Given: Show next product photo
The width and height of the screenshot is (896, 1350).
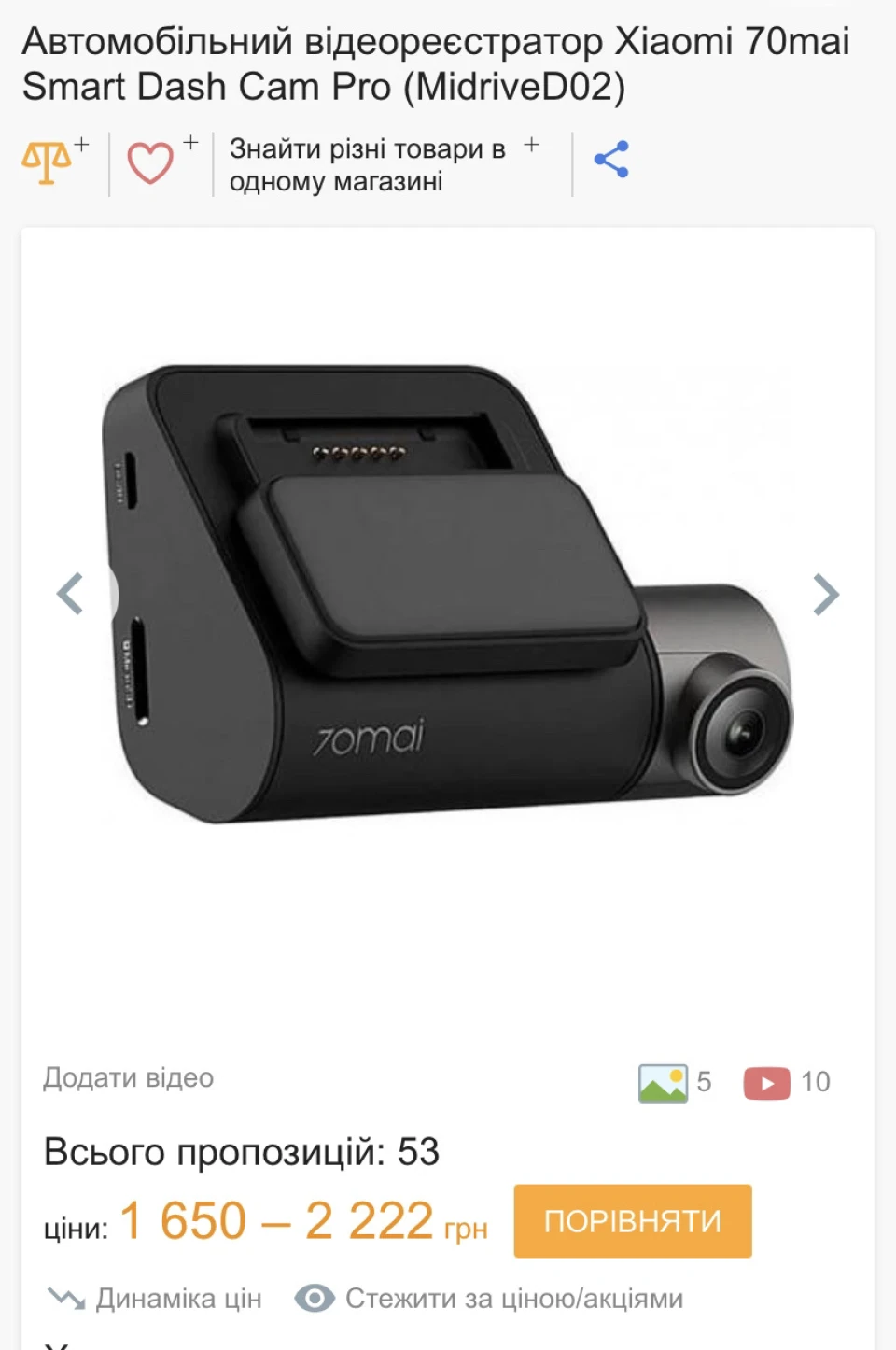Looking at the screenshot, I should point(826,594).
